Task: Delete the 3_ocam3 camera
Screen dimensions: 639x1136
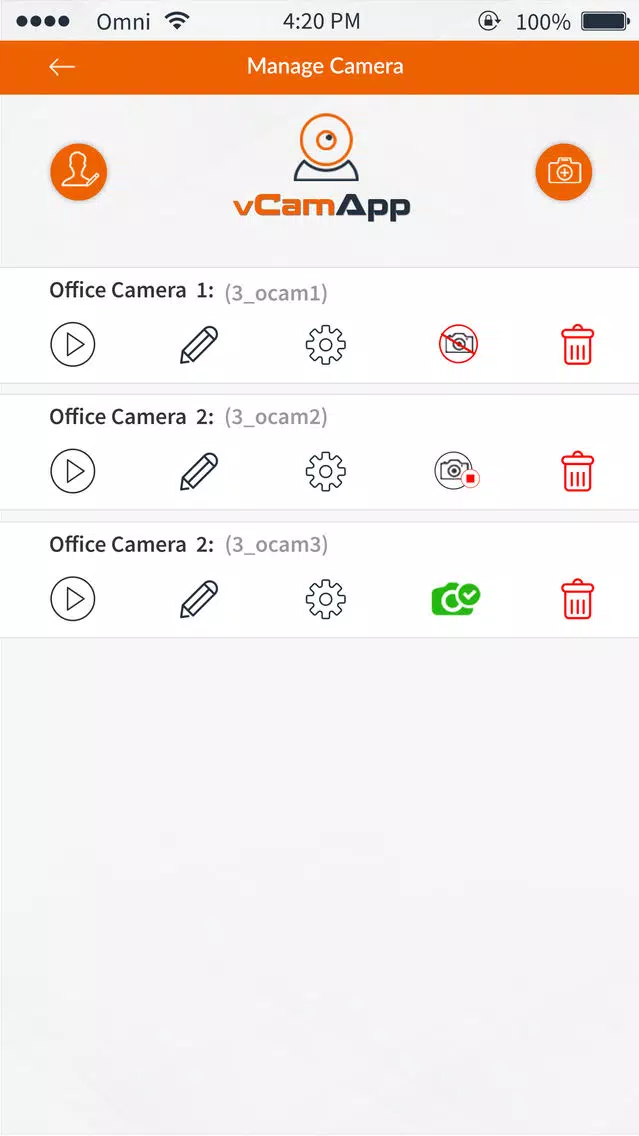Action: pos(577,599)
